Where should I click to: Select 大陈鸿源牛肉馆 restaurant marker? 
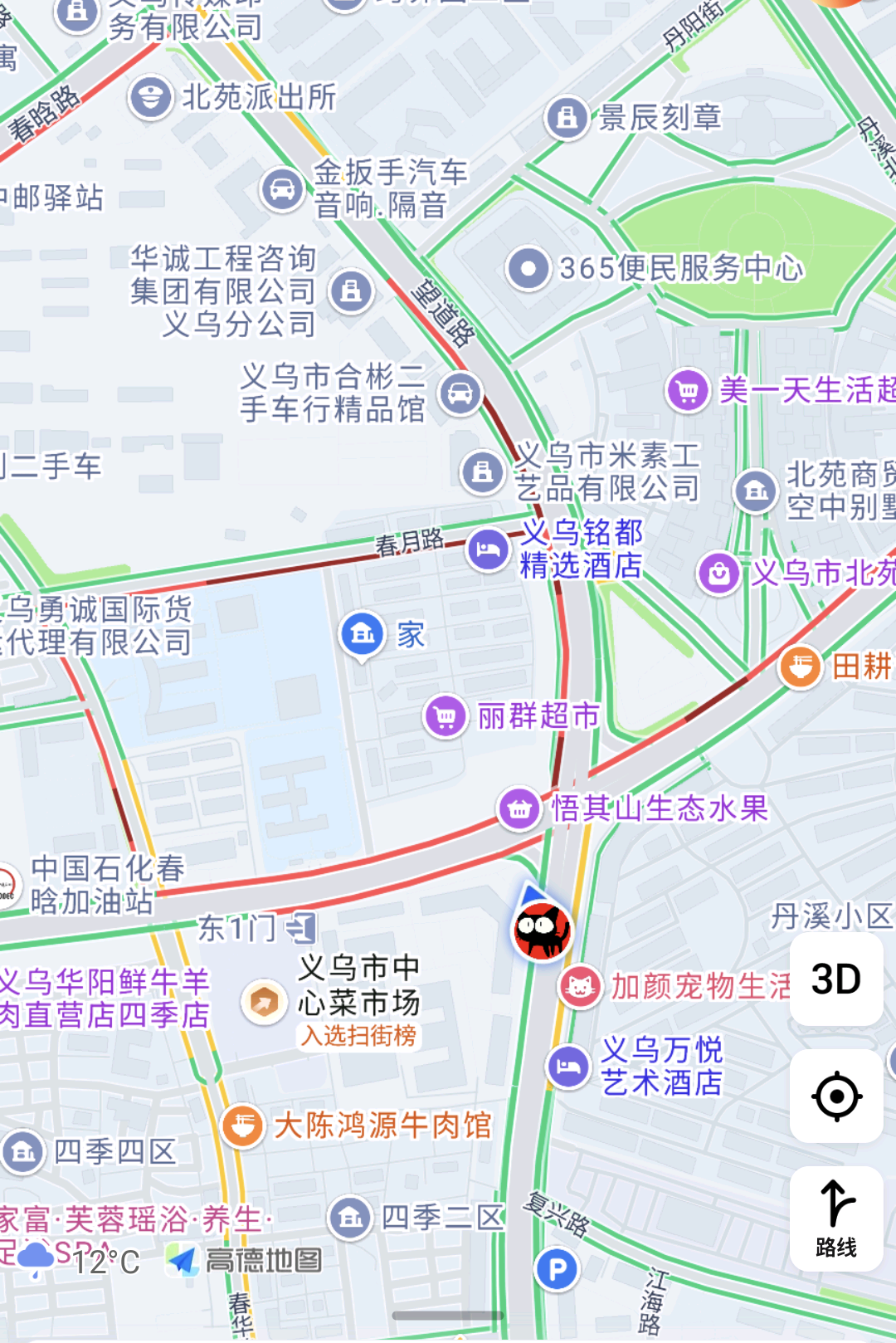242,1126
